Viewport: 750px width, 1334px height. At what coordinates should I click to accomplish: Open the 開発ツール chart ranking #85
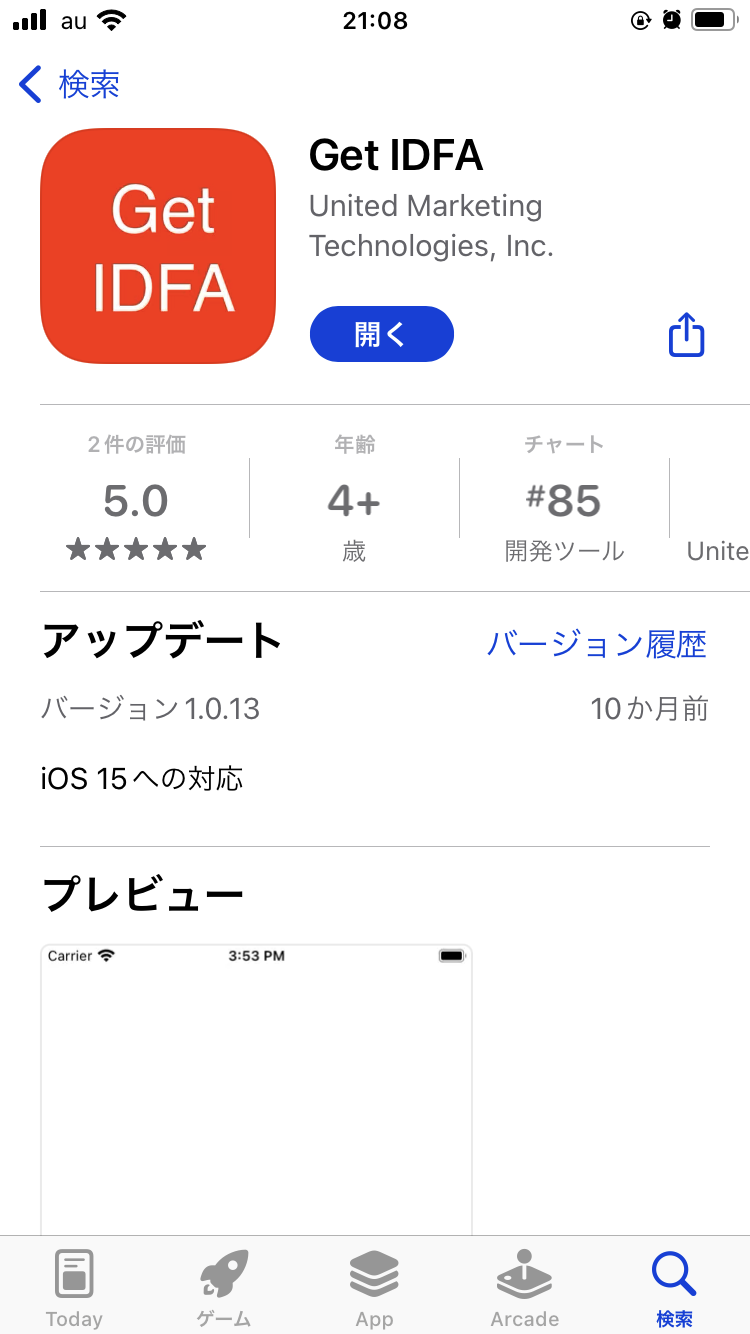pyautogui.click(x=564, y=500)
